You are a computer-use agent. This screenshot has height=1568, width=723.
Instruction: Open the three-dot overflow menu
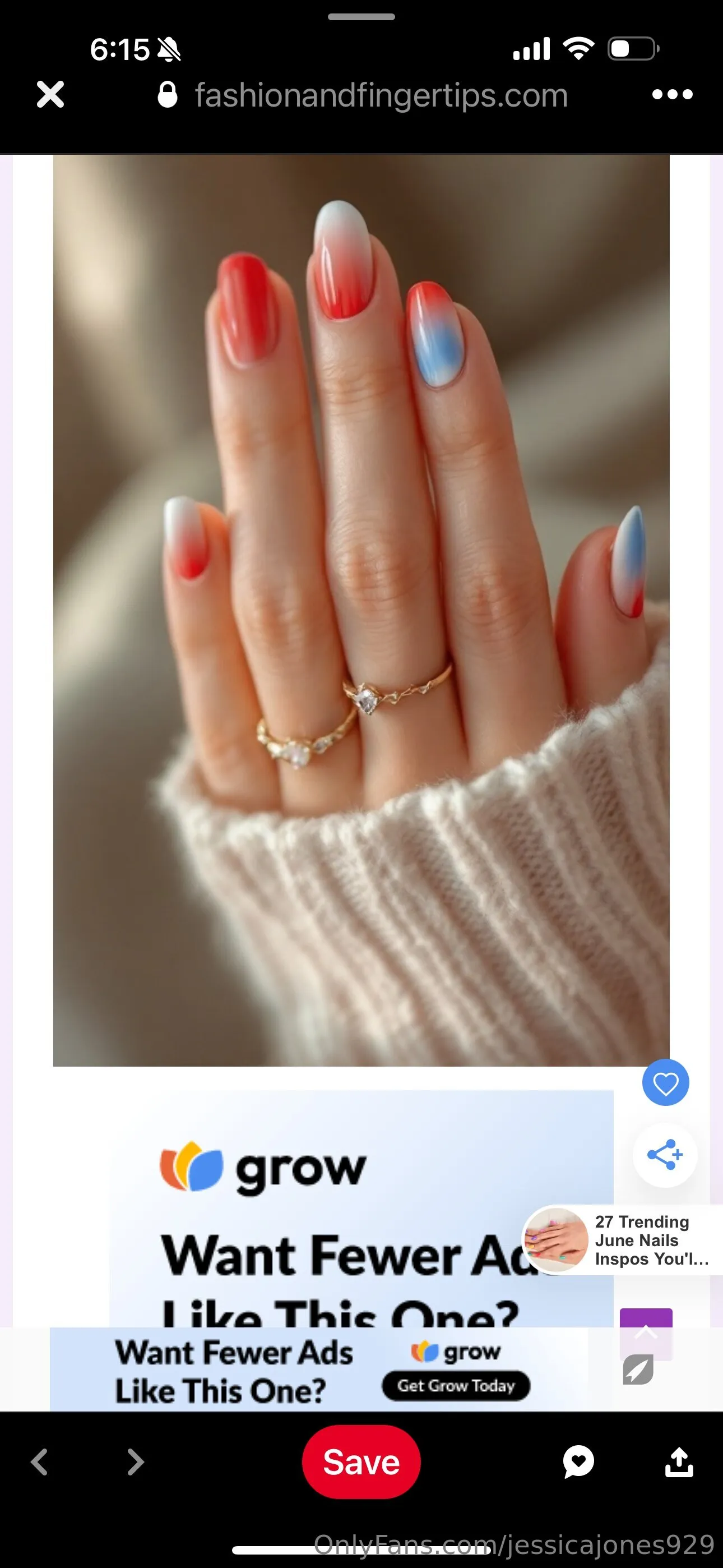point(672,95)
